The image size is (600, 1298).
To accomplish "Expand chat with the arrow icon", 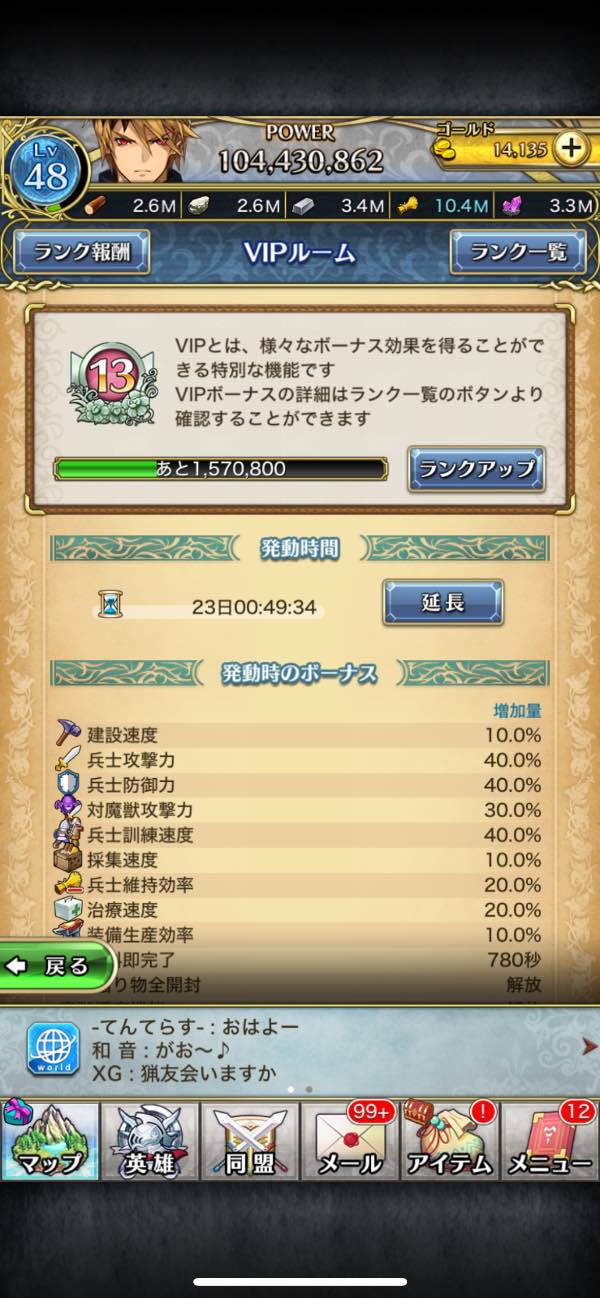I will click(x=588, y=1047).
